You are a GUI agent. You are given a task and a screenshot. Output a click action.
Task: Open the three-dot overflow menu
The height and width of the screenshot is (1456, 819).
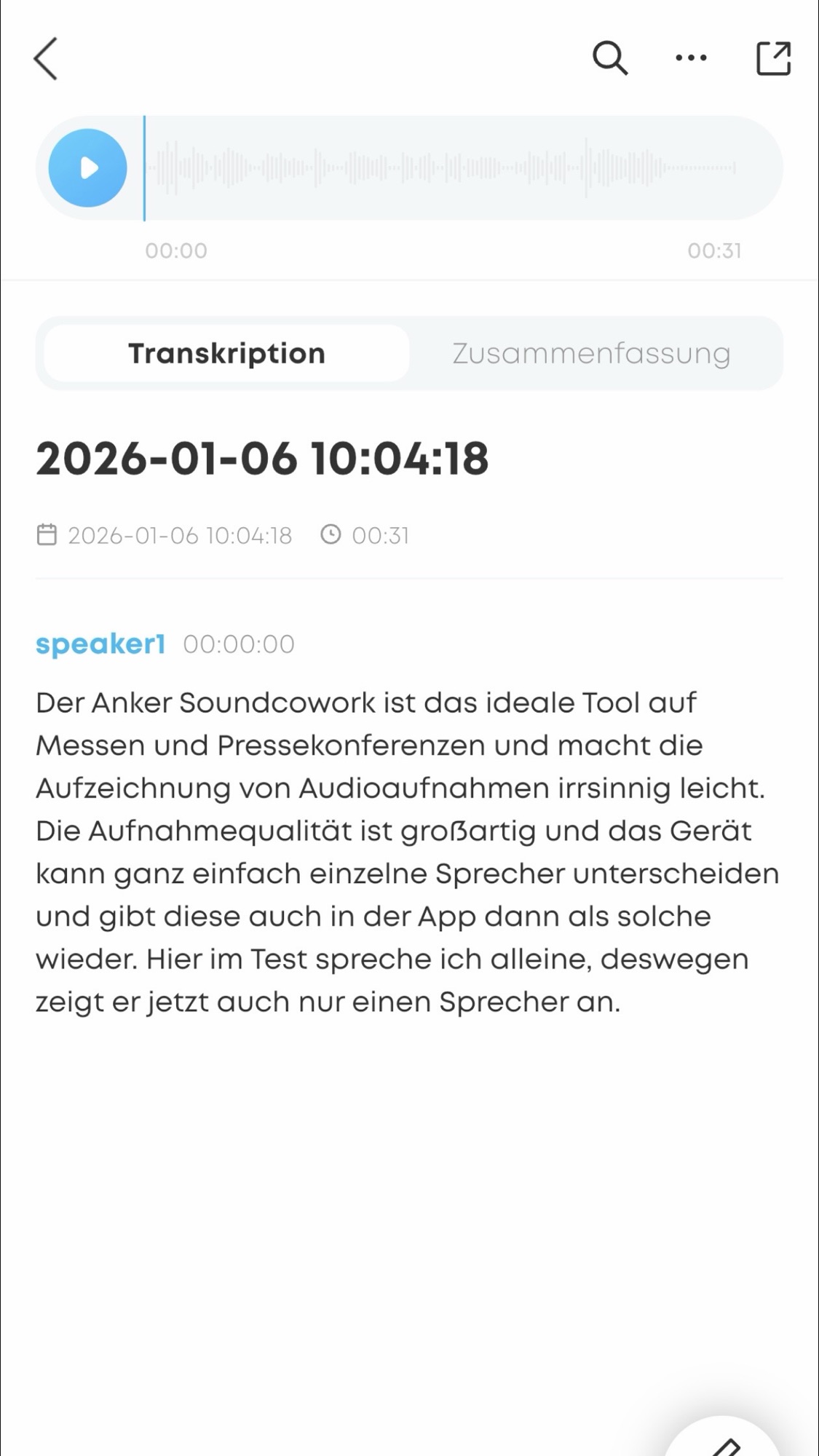coord(691,58)
